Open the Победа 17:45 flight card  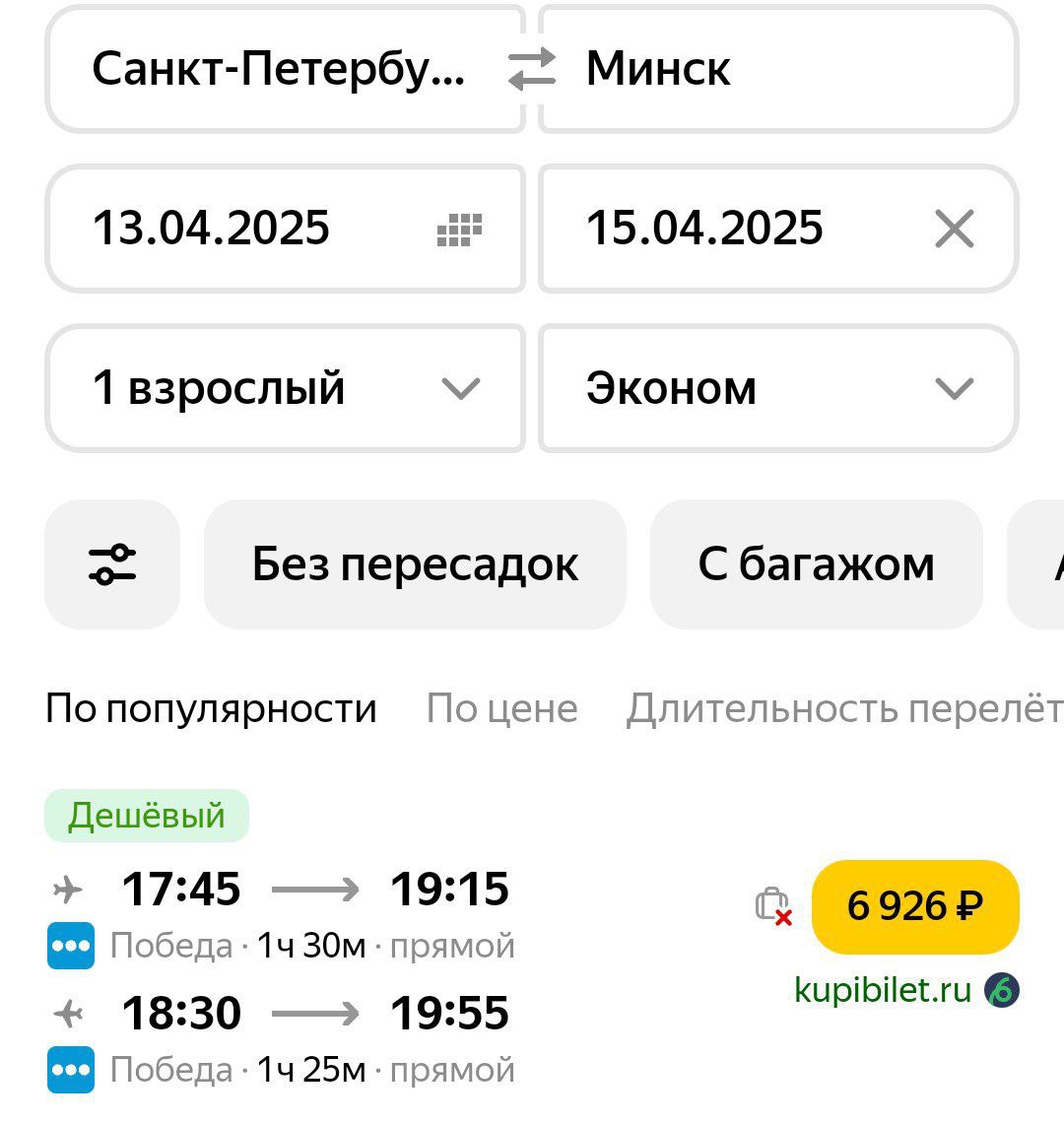[315, 889]
